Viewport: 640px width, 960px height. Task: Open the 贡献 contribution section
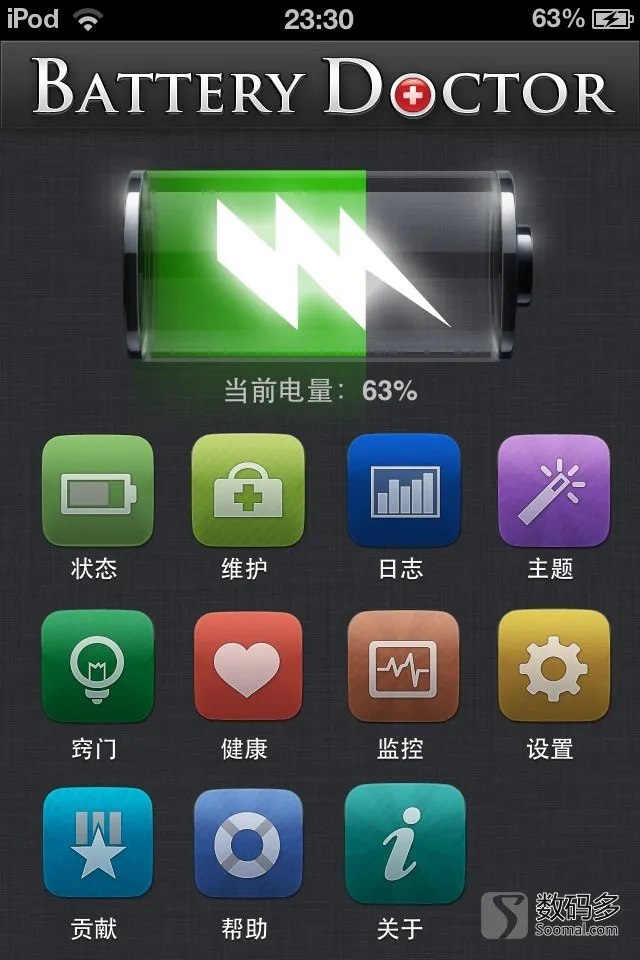[x=97, y=843]
